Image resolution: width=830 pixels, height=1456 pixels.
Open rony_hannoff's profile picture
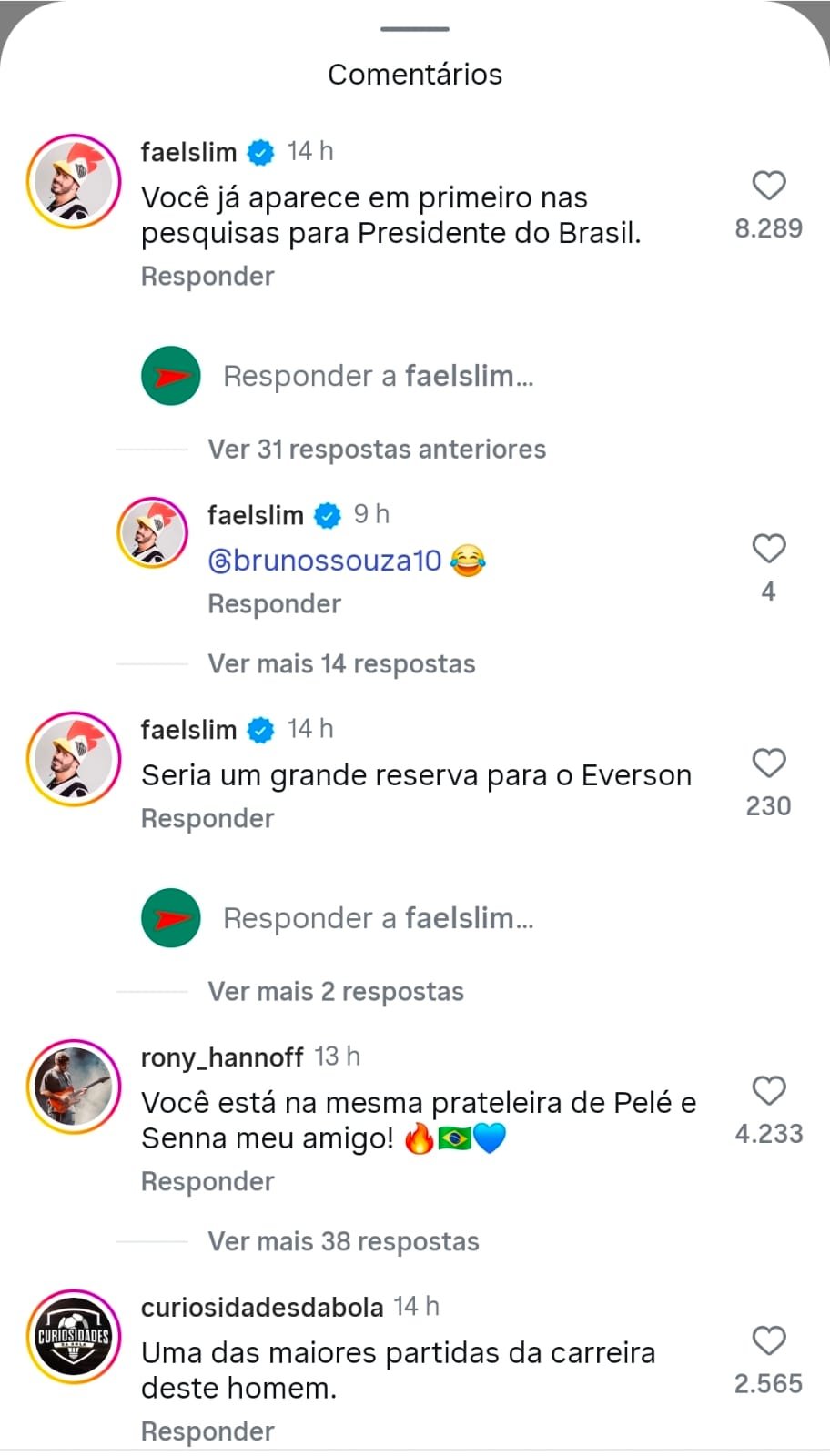pos(74,1087)
